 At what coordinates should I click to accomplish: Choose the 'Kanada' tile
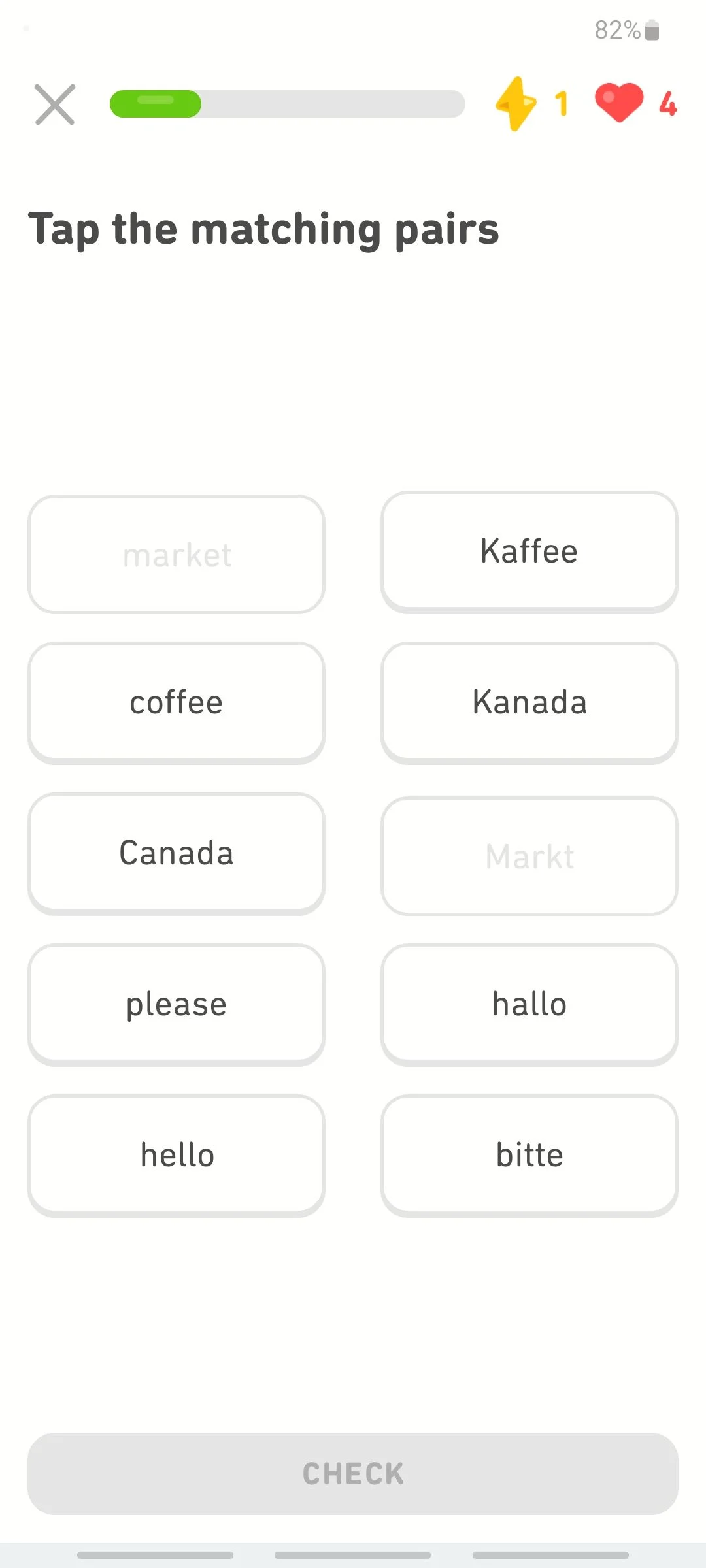(x=529, y=703)
